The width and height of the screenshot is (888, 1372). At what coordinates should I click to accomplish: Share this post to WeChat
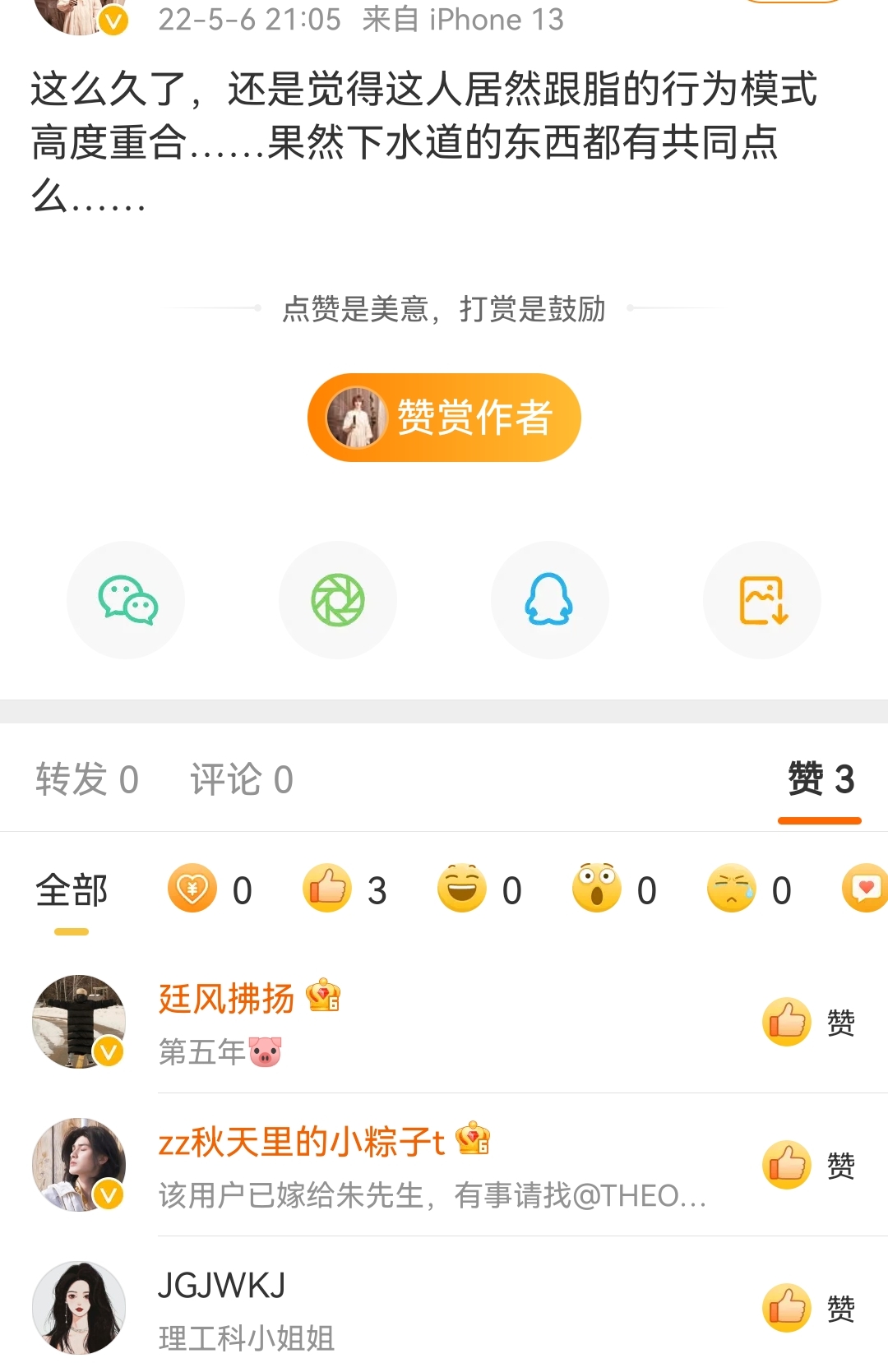(x=126, y=600)
